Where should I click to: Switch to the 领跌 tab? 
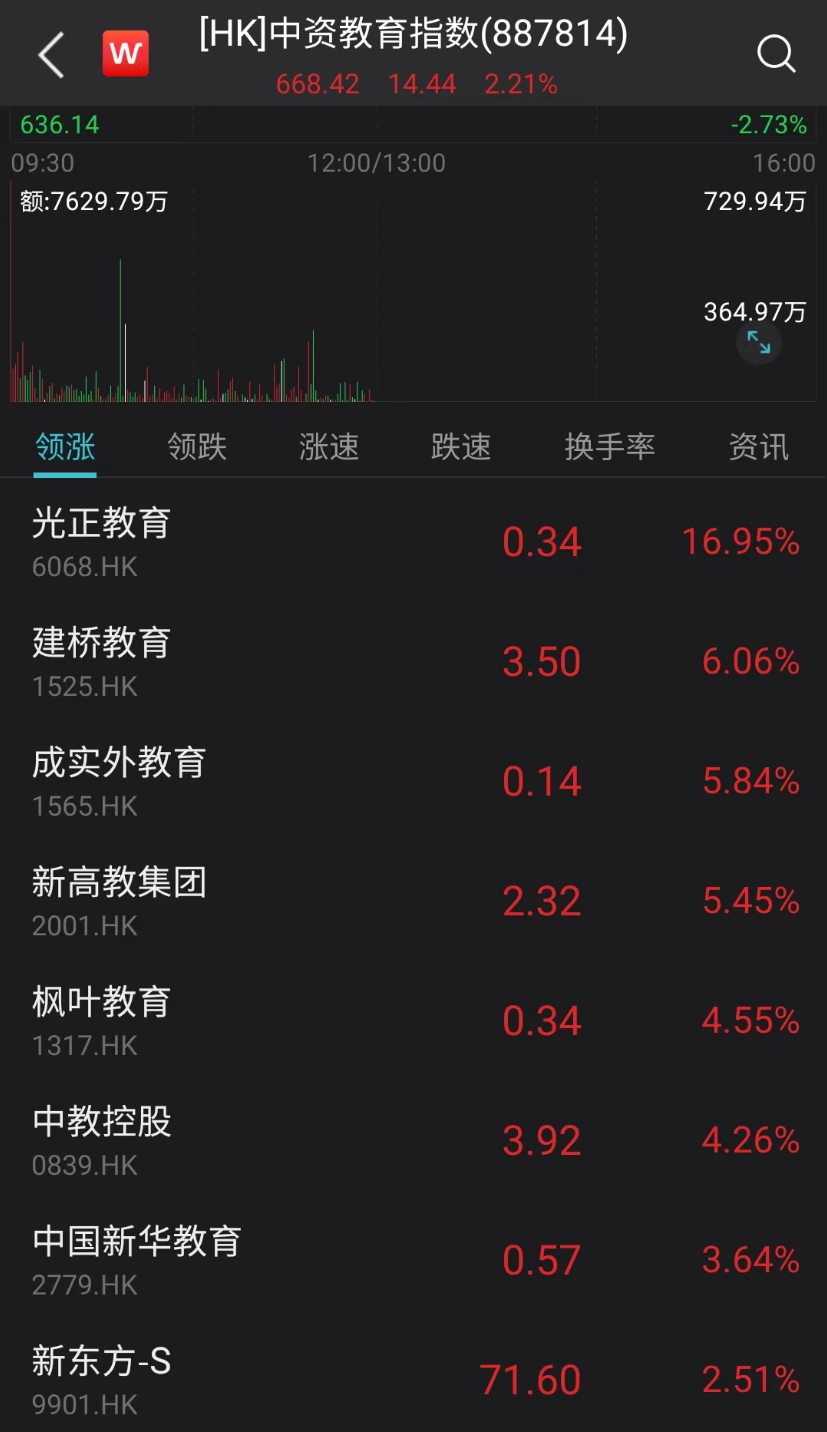[197, 446]
